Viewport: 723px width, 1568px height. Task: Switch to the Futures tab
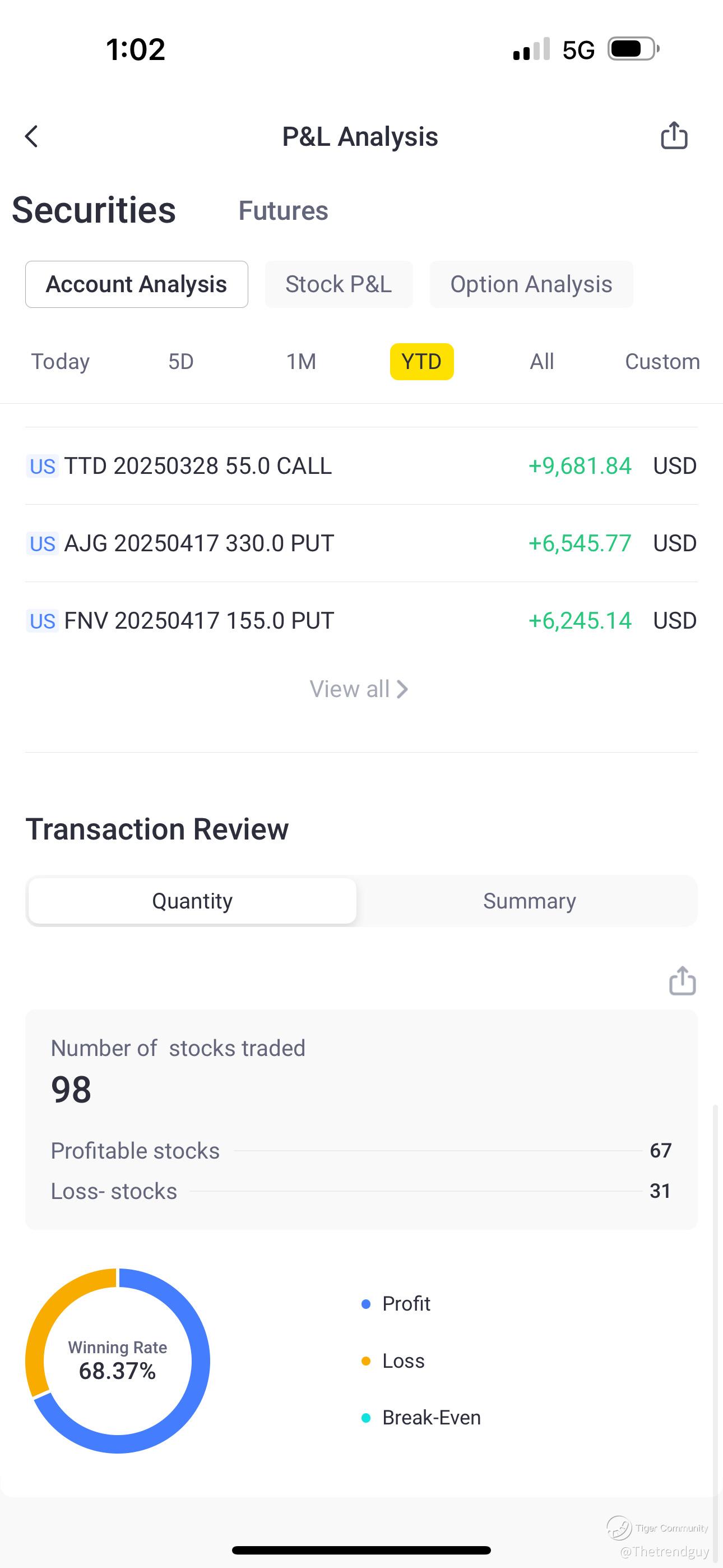pyautogui.click(x=283, y=211)
